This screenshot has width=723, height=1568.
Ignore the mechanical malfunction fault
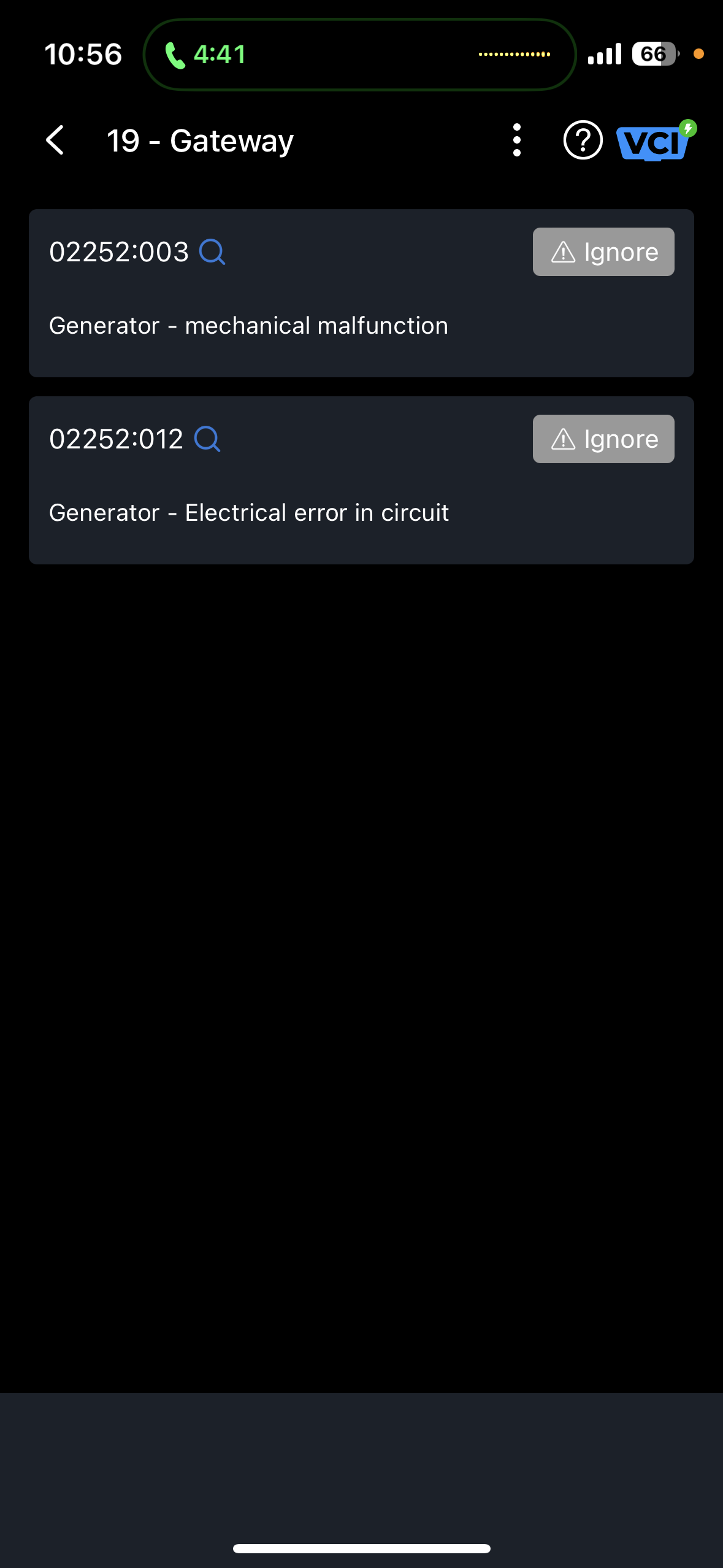[603, 252]
